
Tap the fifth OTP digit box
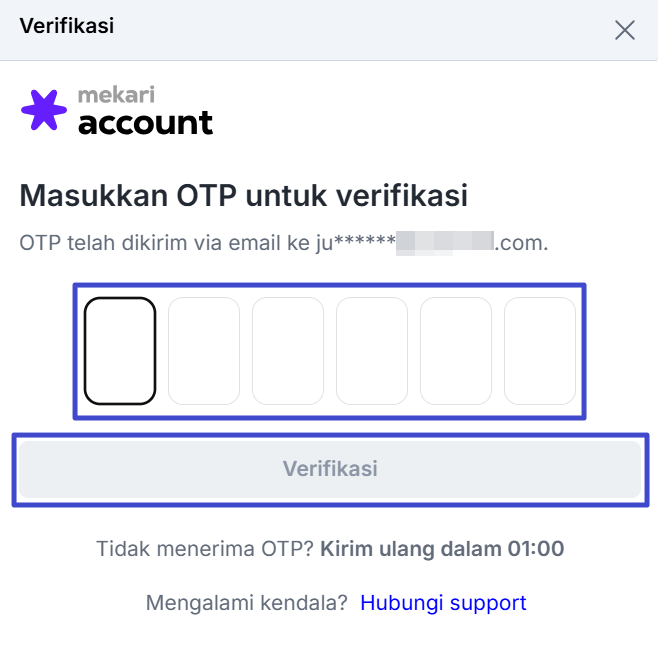456,350
